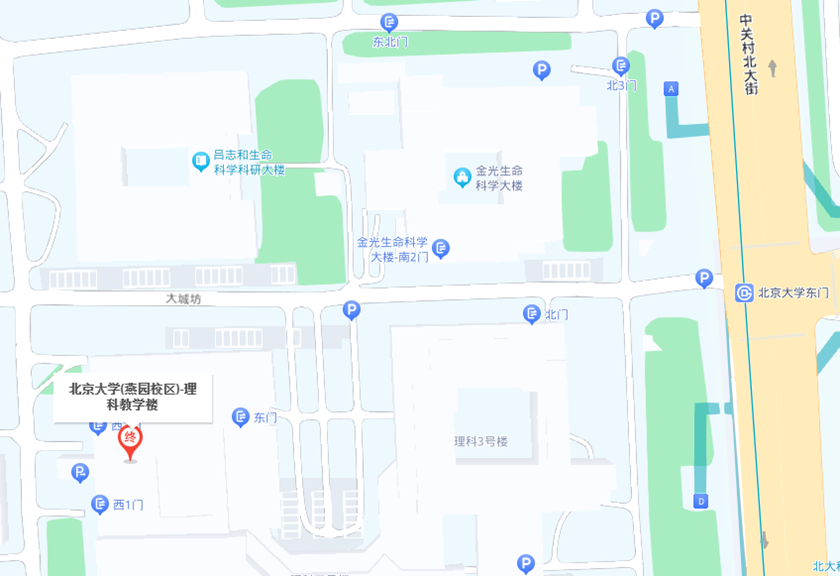Tap the red destination pin 终
This screenshot has width=840, height=576.
pos(130,441)
